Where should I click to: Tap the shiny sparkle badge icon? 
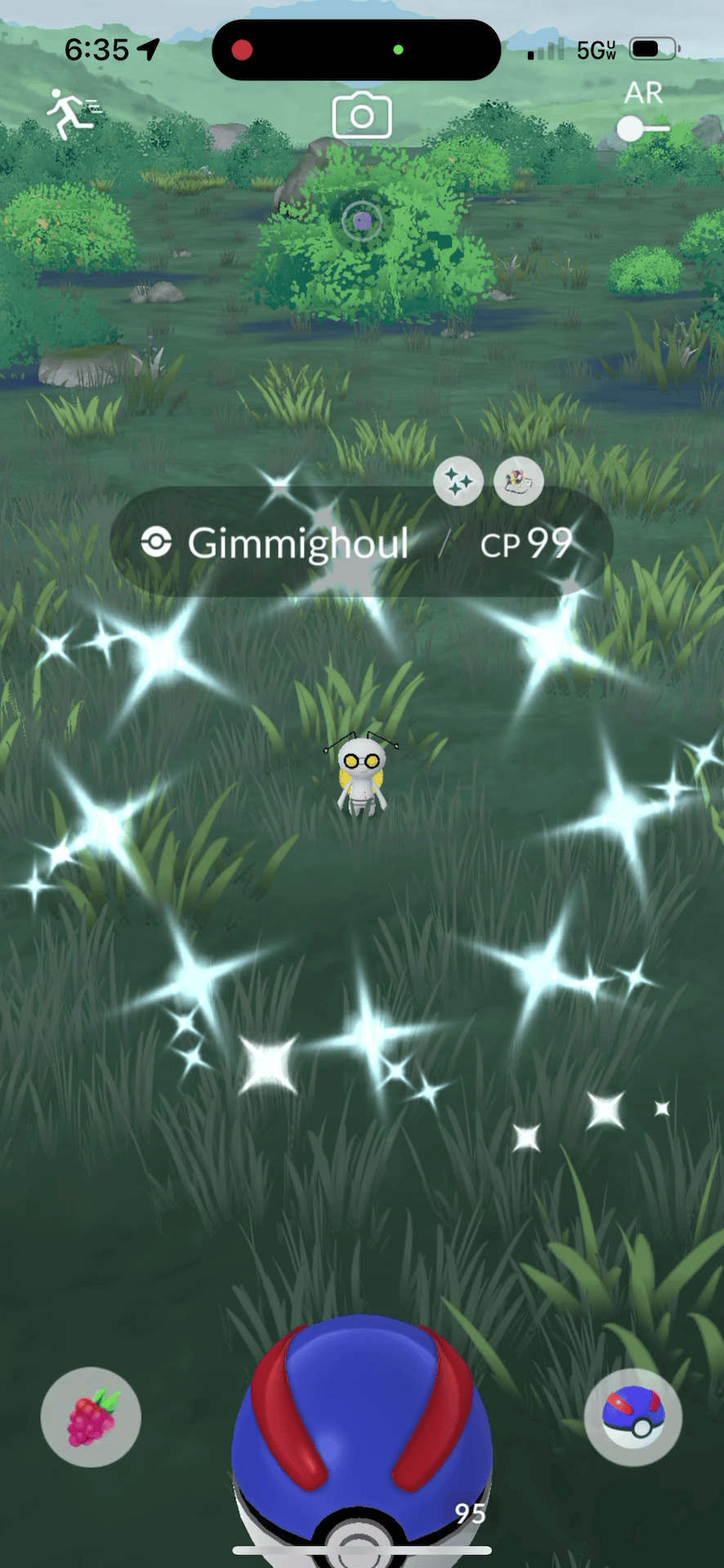click(458, 482)
